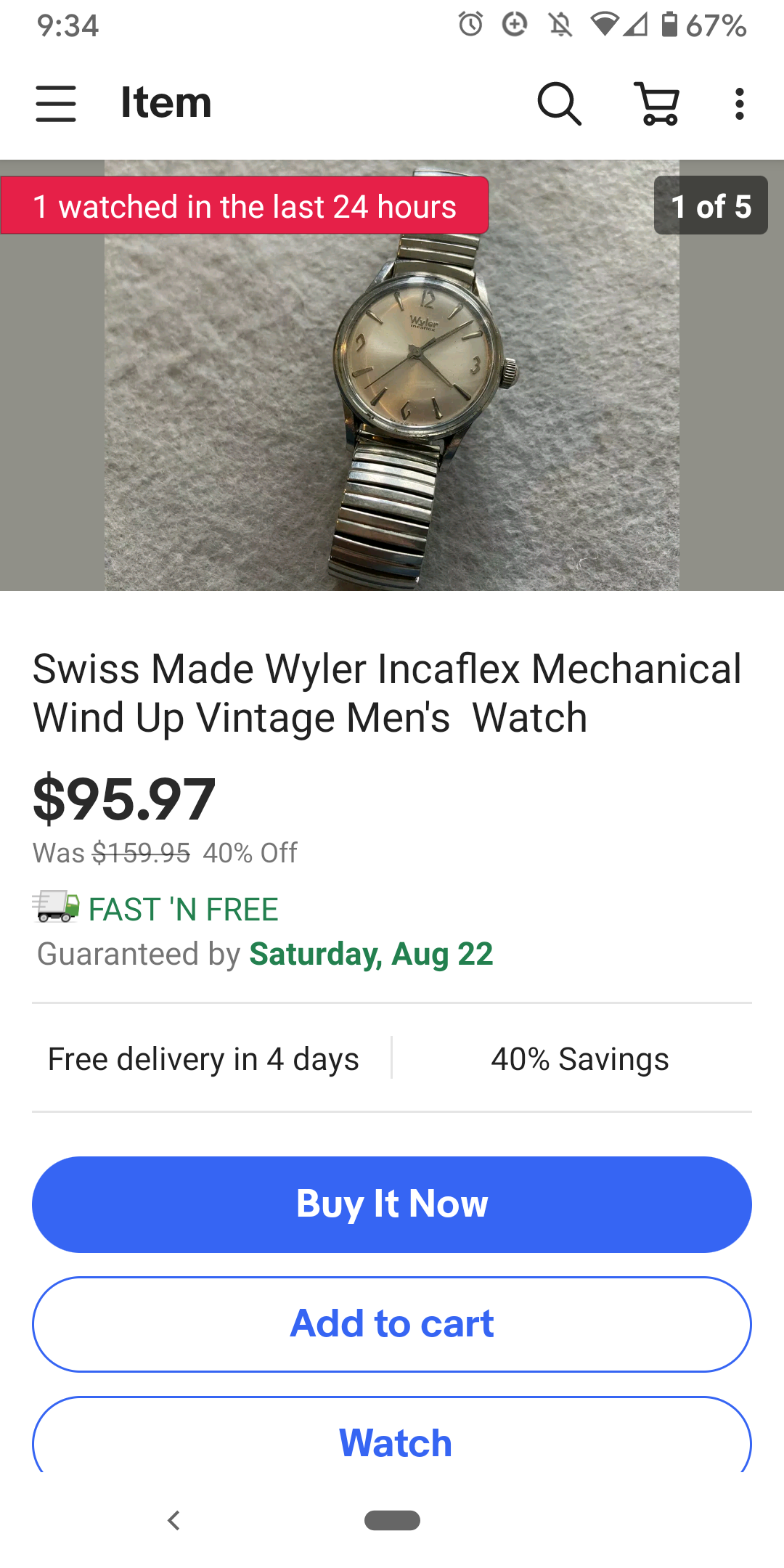Viewport: 784px width, 1568px height.
Task: Open the hamburger navigation menu
Action: point(56,103)
